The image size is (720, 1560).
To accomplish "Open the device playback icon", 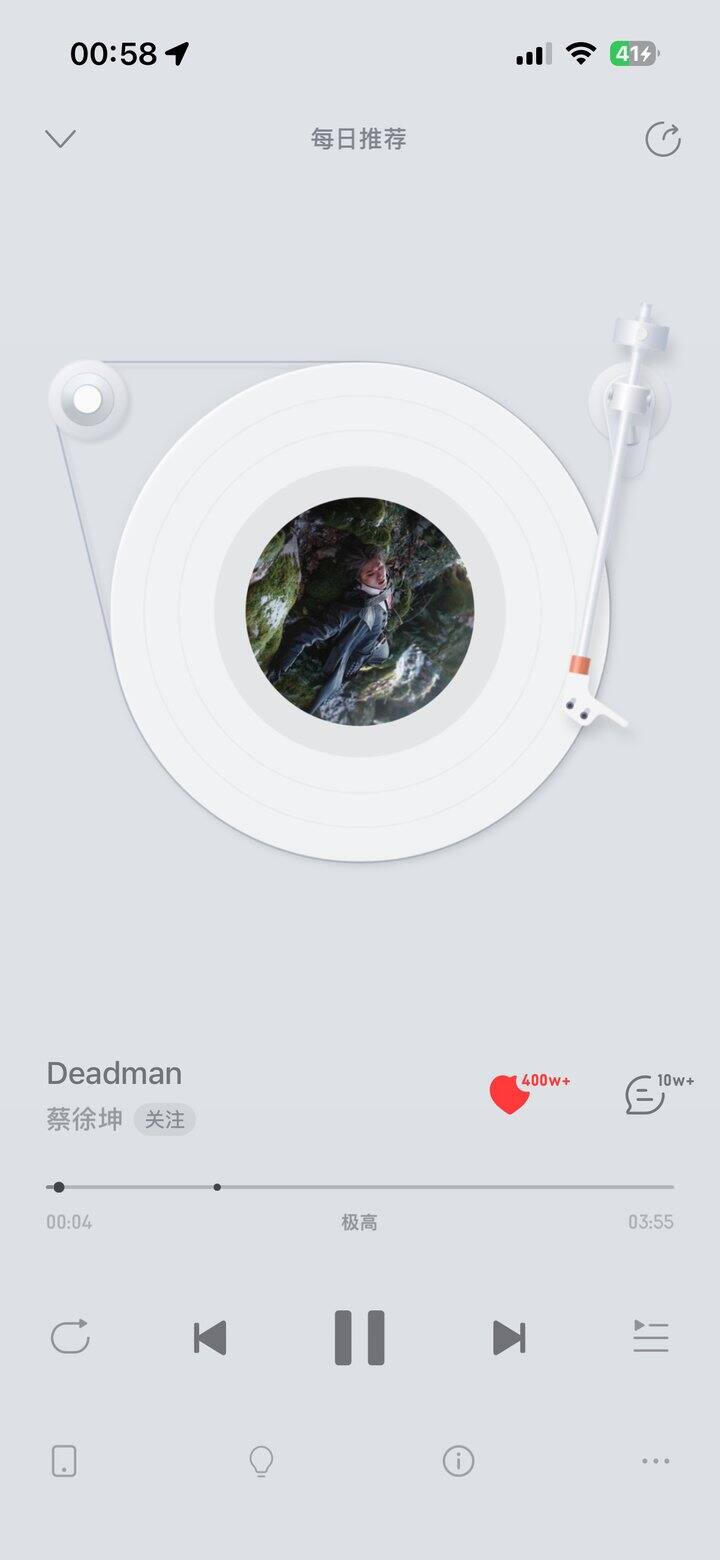I will (64, 1461).
